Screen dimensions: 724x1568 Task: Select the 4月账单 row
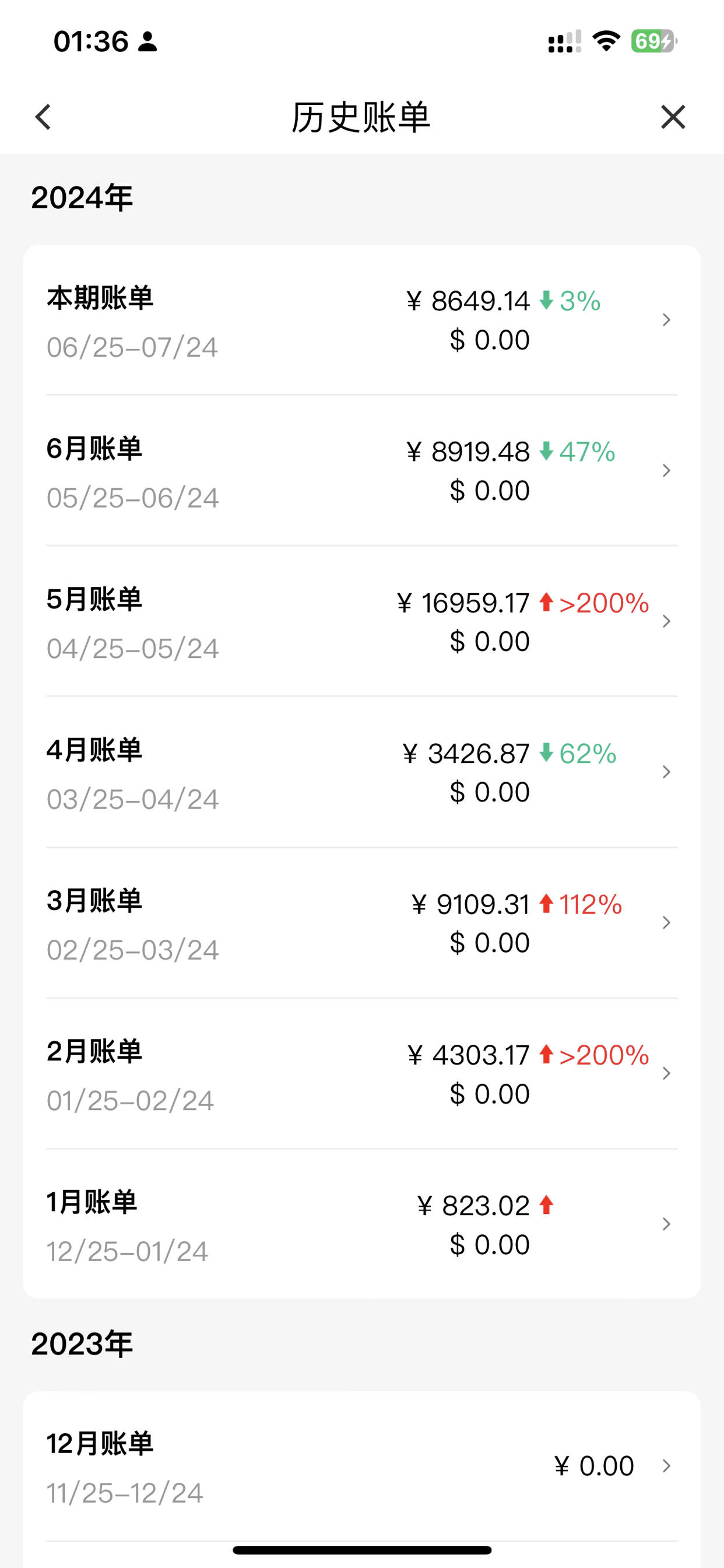(x=362, y=772)
